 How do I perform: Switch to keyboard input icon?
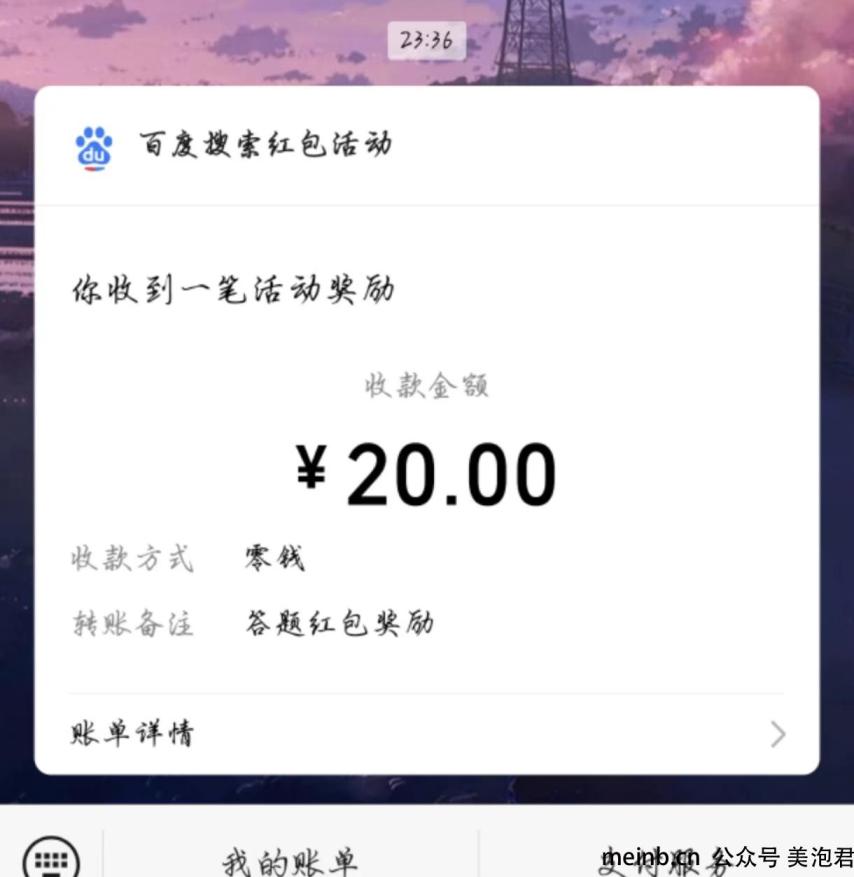coord(50,858)
